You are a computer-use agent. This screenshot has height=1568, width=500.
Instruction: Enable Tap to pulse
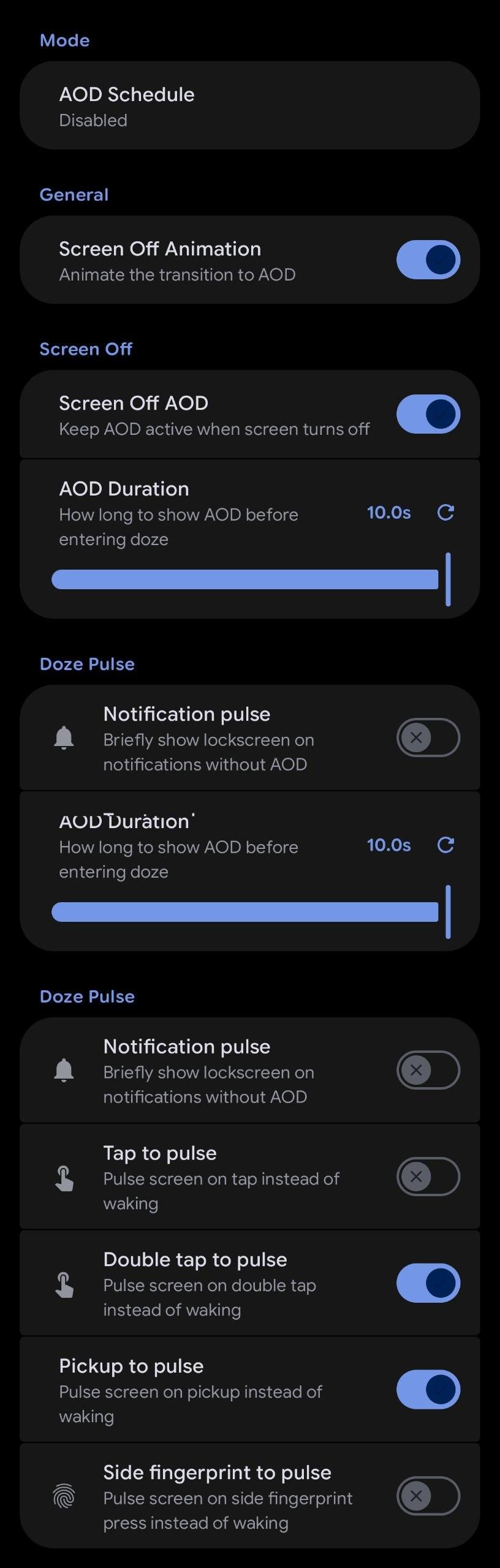pos(428,1177)
